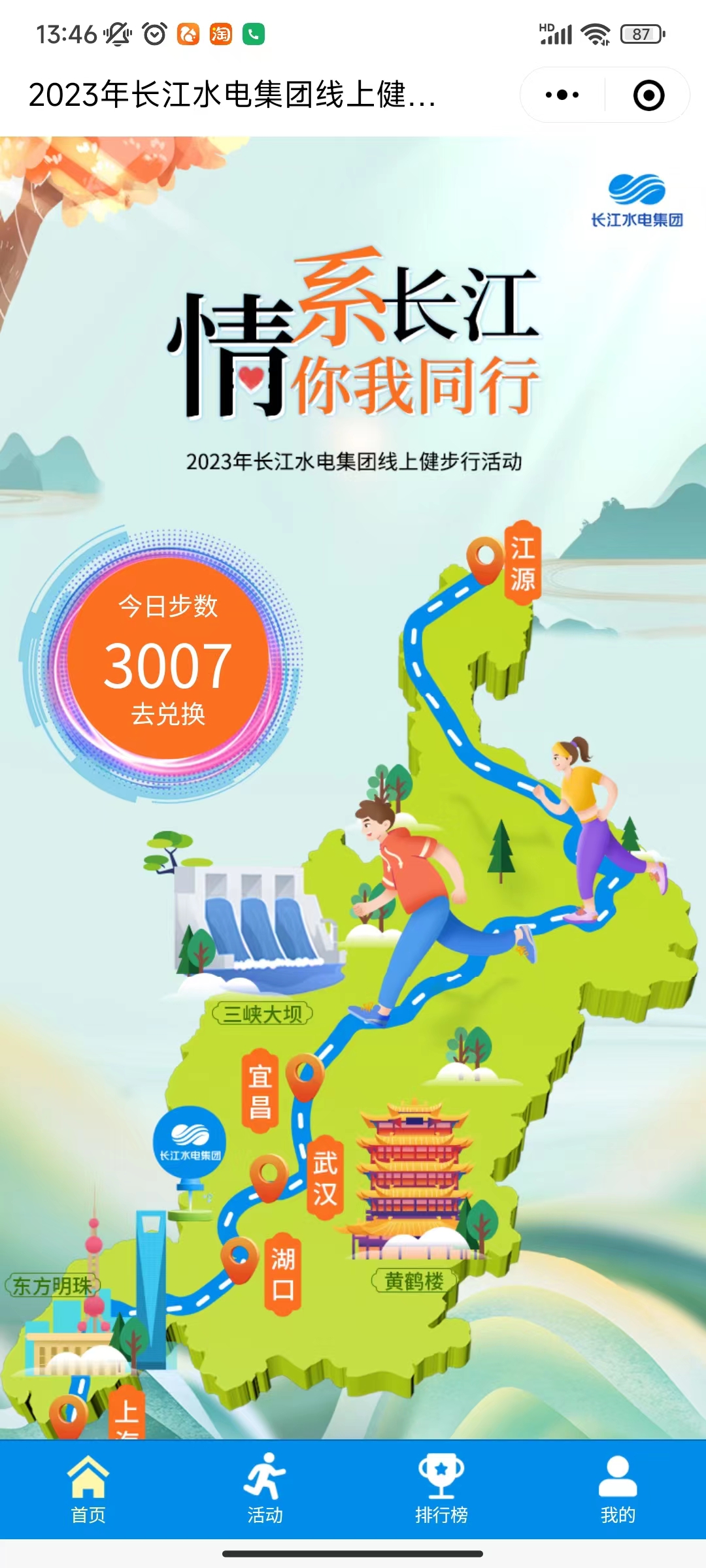Tap the 湖口 checkpoint marker
Viewport: 706px width, 1568px height.
click(x=239, y=1257)
